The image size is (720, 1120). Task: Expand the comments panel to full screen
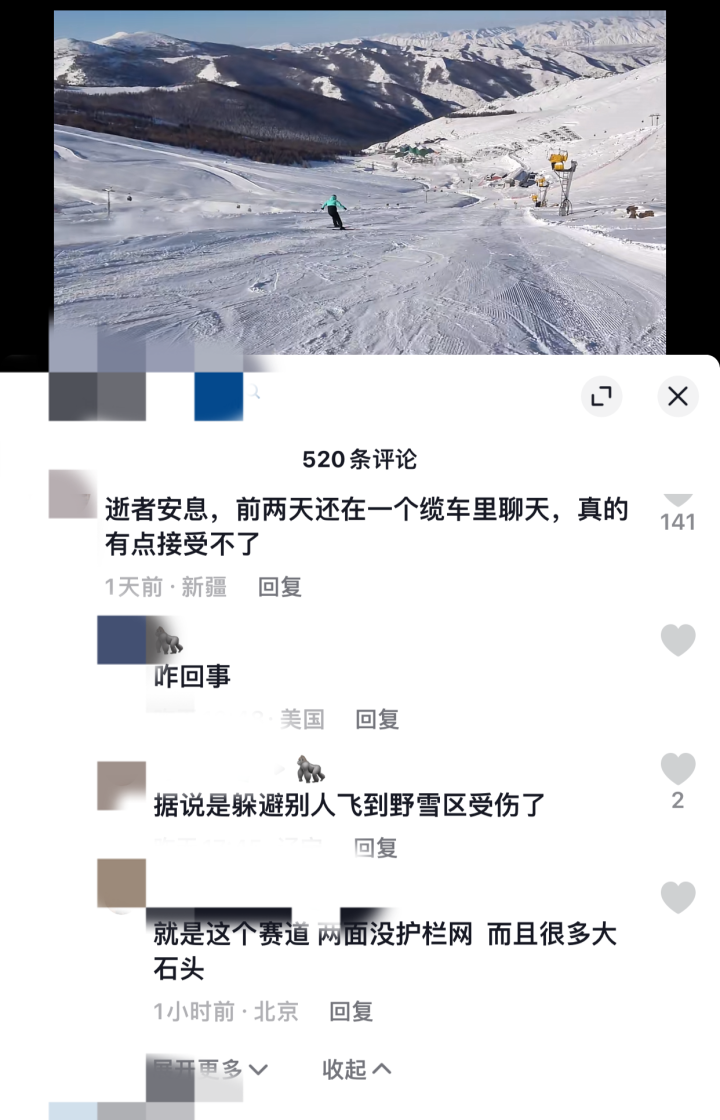pyautogui.click(x=601, y=397)
